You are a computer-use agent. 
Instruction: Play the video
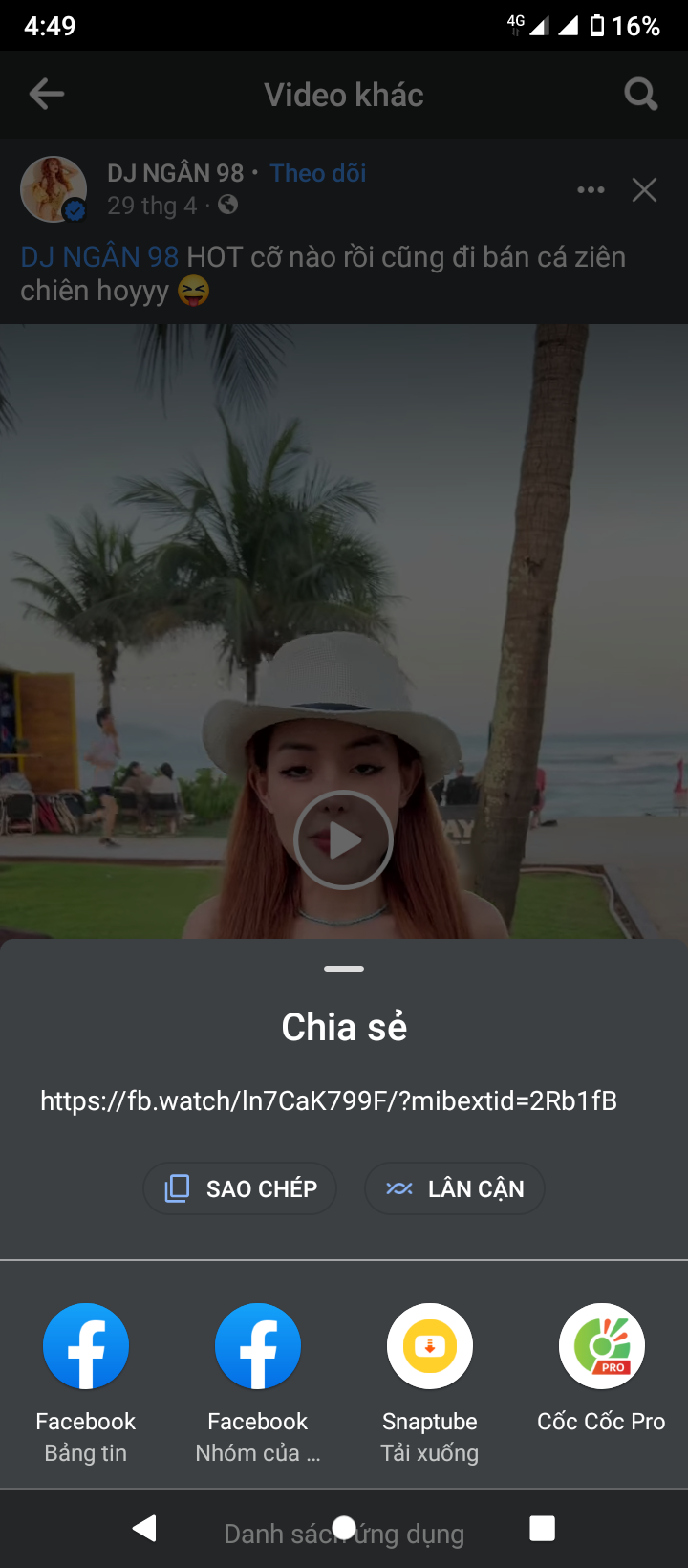coord(343,840)
